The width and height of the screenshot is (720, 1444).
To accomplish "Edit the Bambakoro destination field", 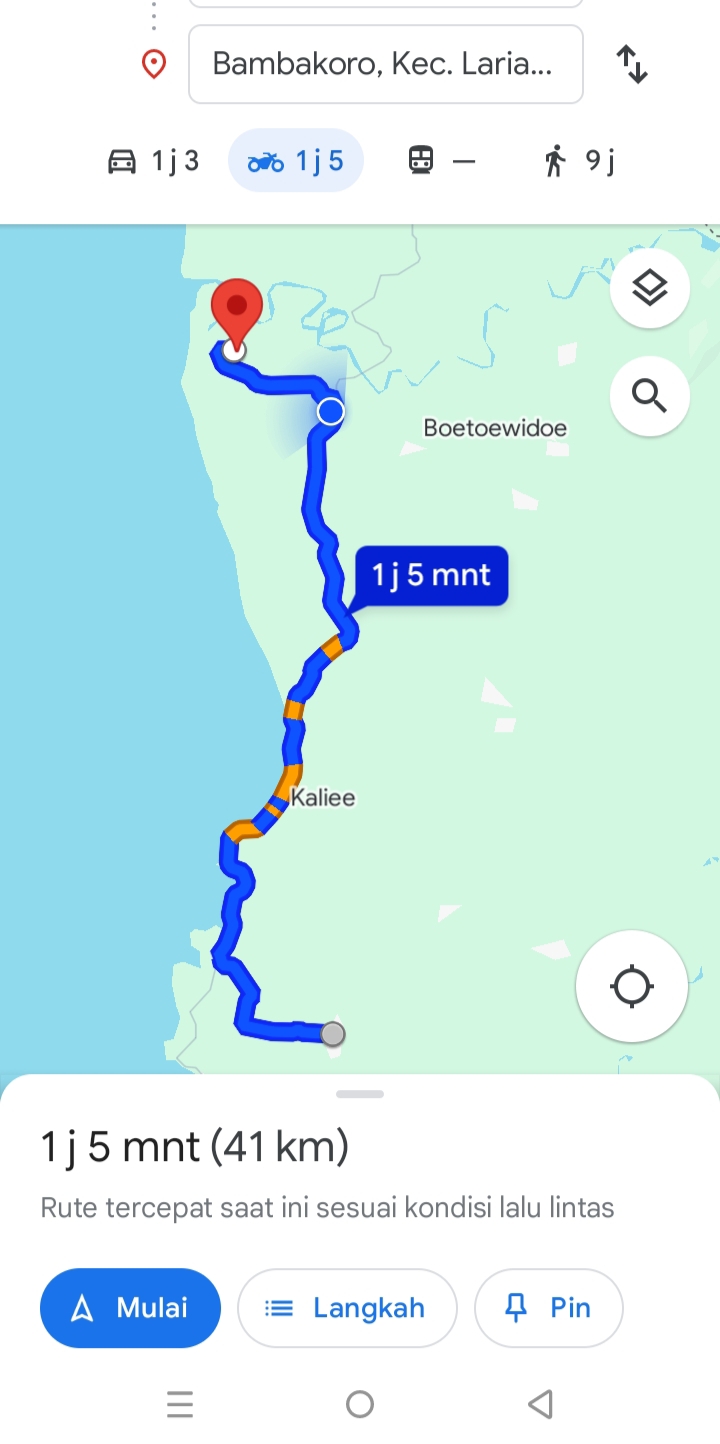I will [x=385, y=64].
